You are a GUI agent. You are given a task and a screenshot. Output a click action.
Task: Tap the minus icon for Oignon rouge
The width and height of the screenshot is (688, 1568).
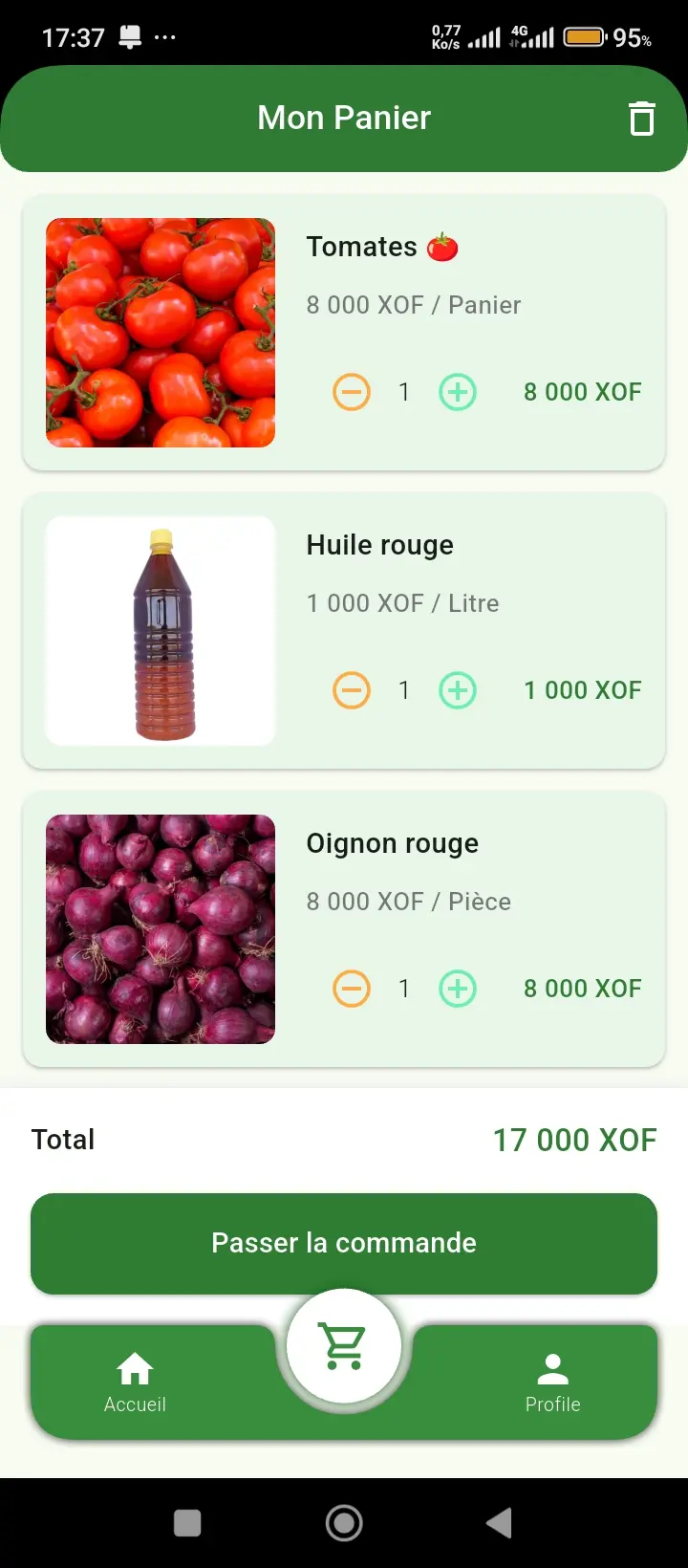click(352, 988)
